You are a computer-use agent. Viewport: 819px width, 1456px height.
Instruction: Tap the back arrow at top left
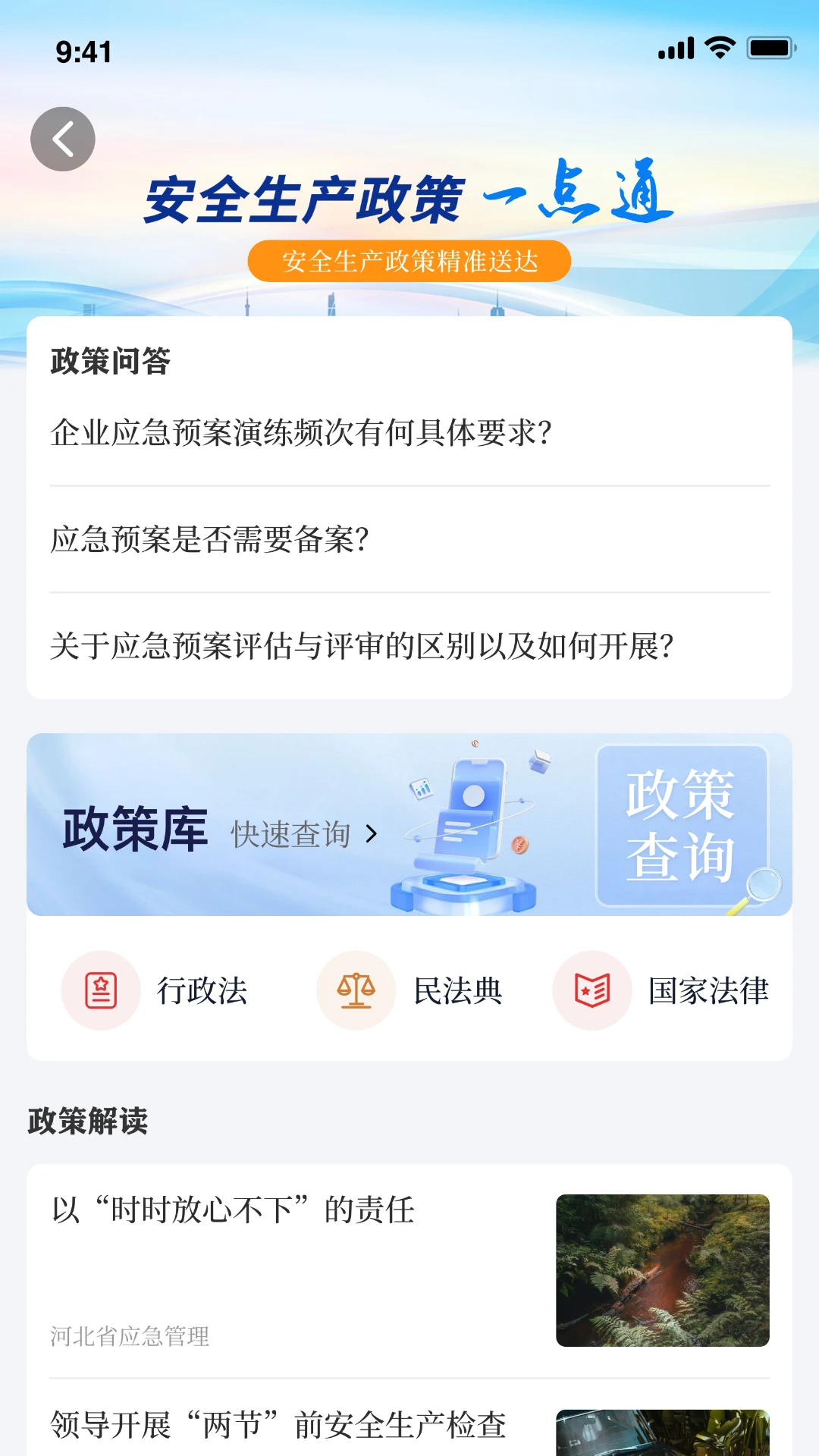tap(63, 138)
